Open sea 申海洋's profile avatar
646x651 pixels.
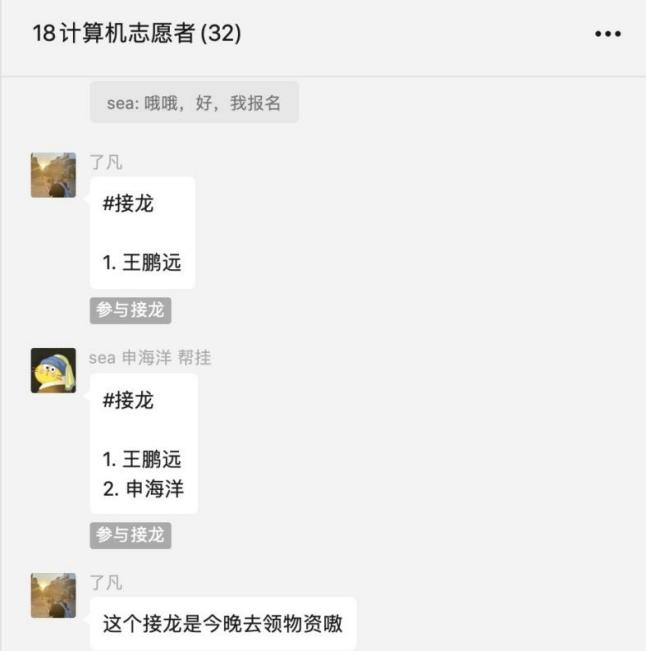pyautogui.click(x=53, y=370)
